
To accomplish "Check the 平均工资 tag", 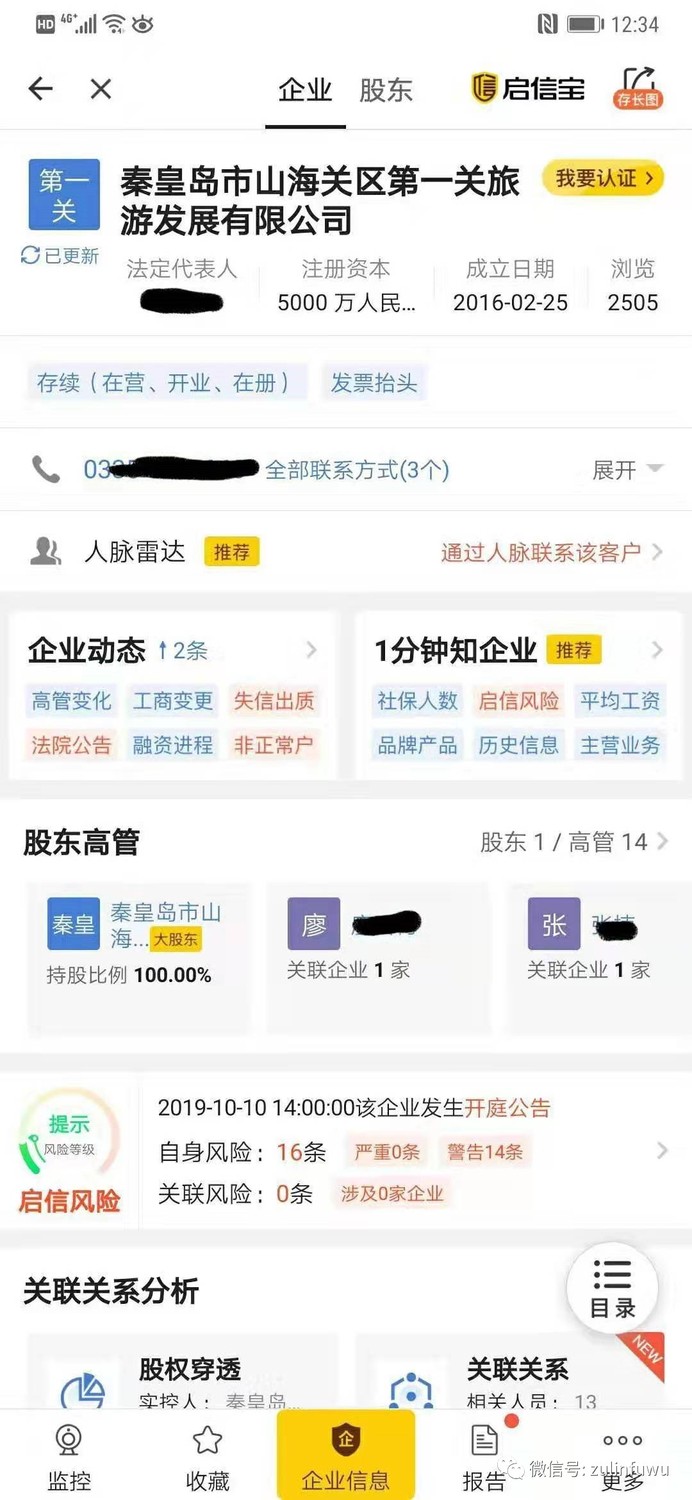I will tap(620, 701).
